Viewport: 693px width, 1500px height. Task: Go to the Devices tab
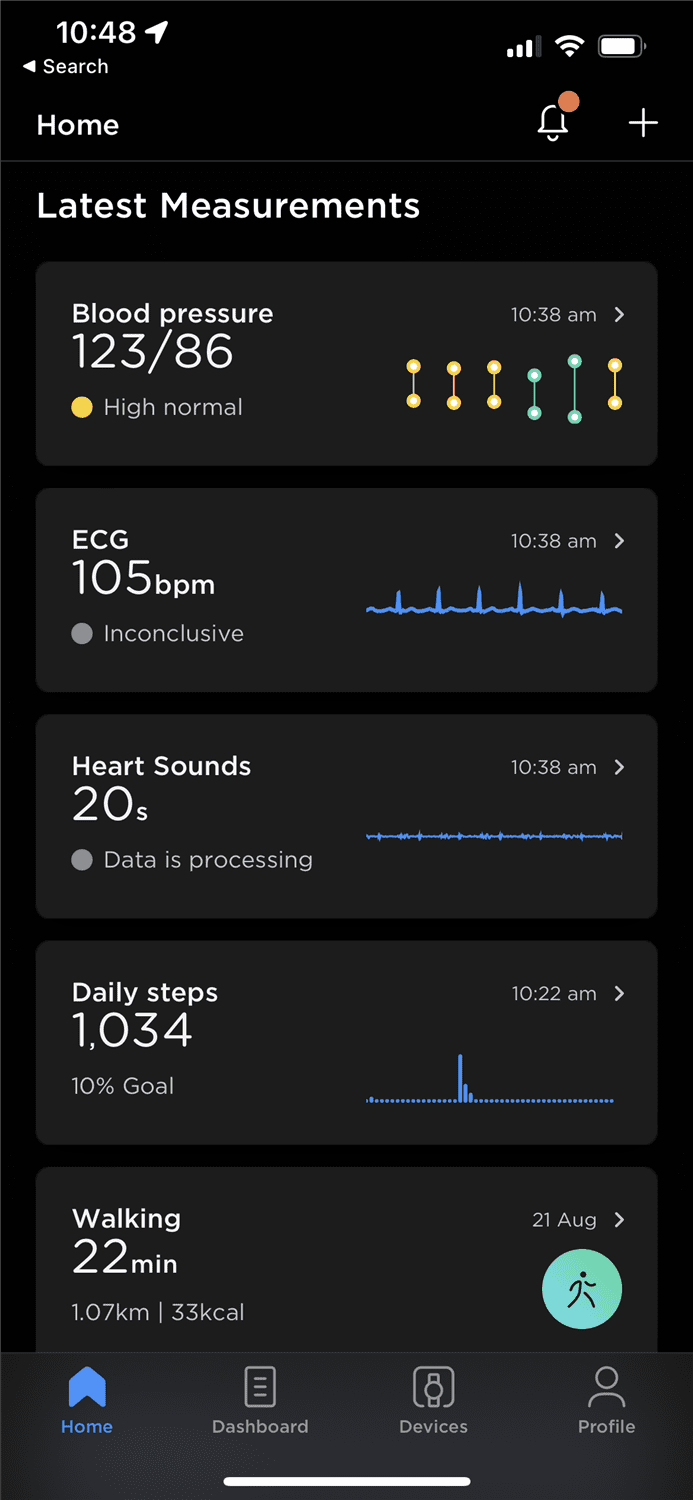click(433, 1400)
